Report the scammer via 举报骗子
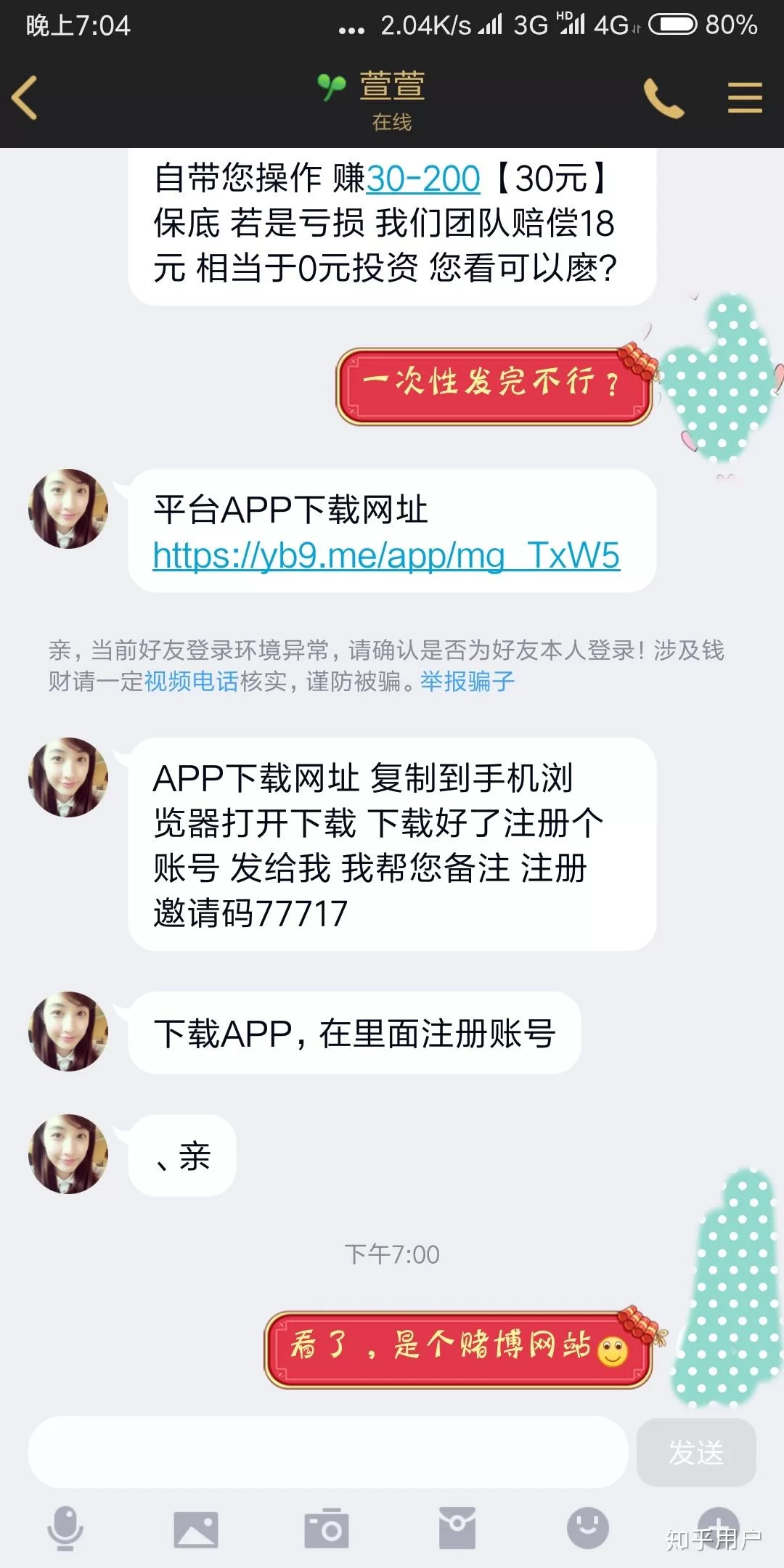This screenshot has height=1568, width=784. (x=467, y=682)
